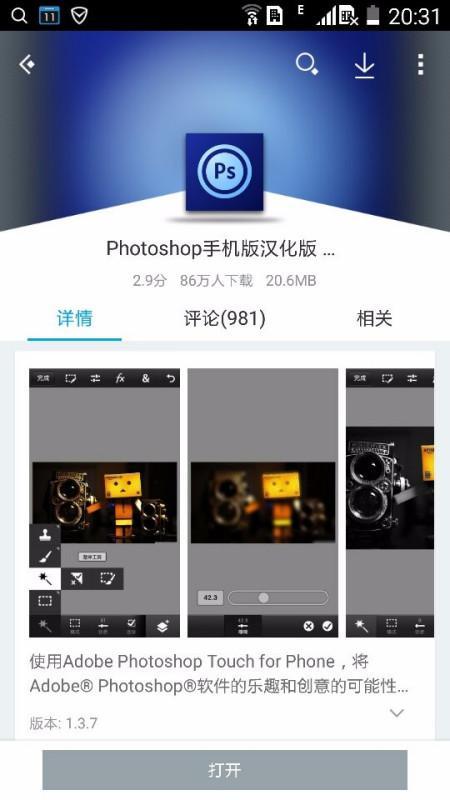Switch to the 相关 tab
The image size is (450, 800).
pos(374,318)
